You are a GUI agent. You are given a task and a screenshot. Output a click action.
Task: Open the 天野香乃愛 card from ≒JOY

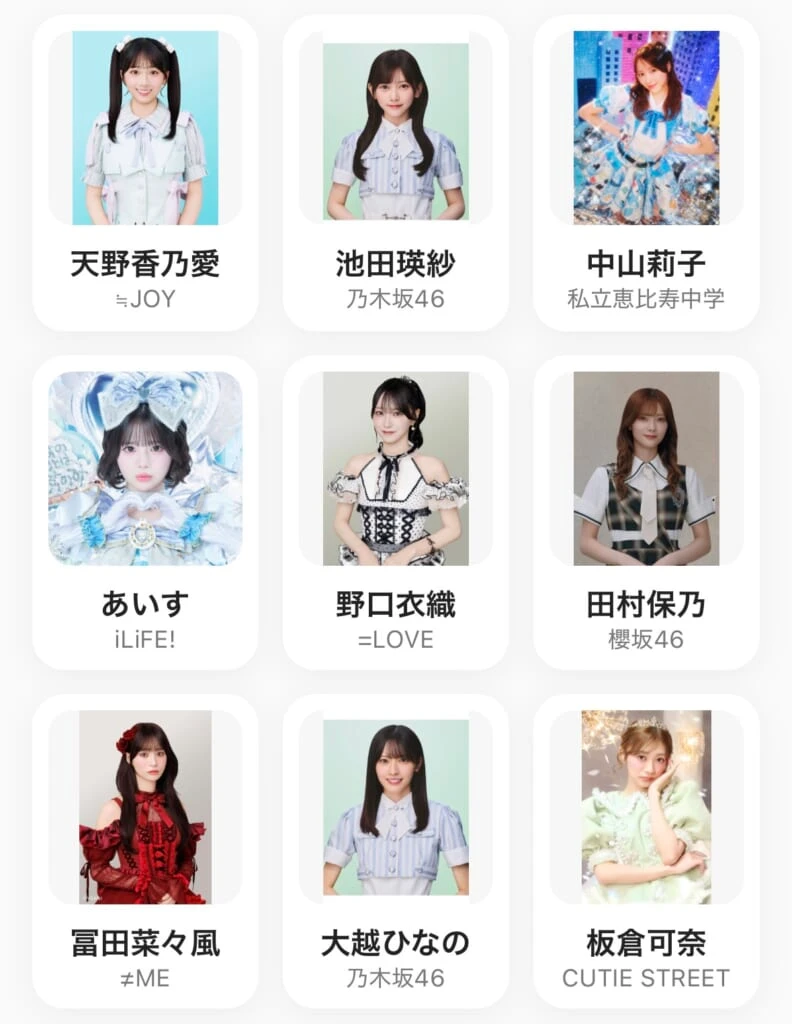[145, 173]
